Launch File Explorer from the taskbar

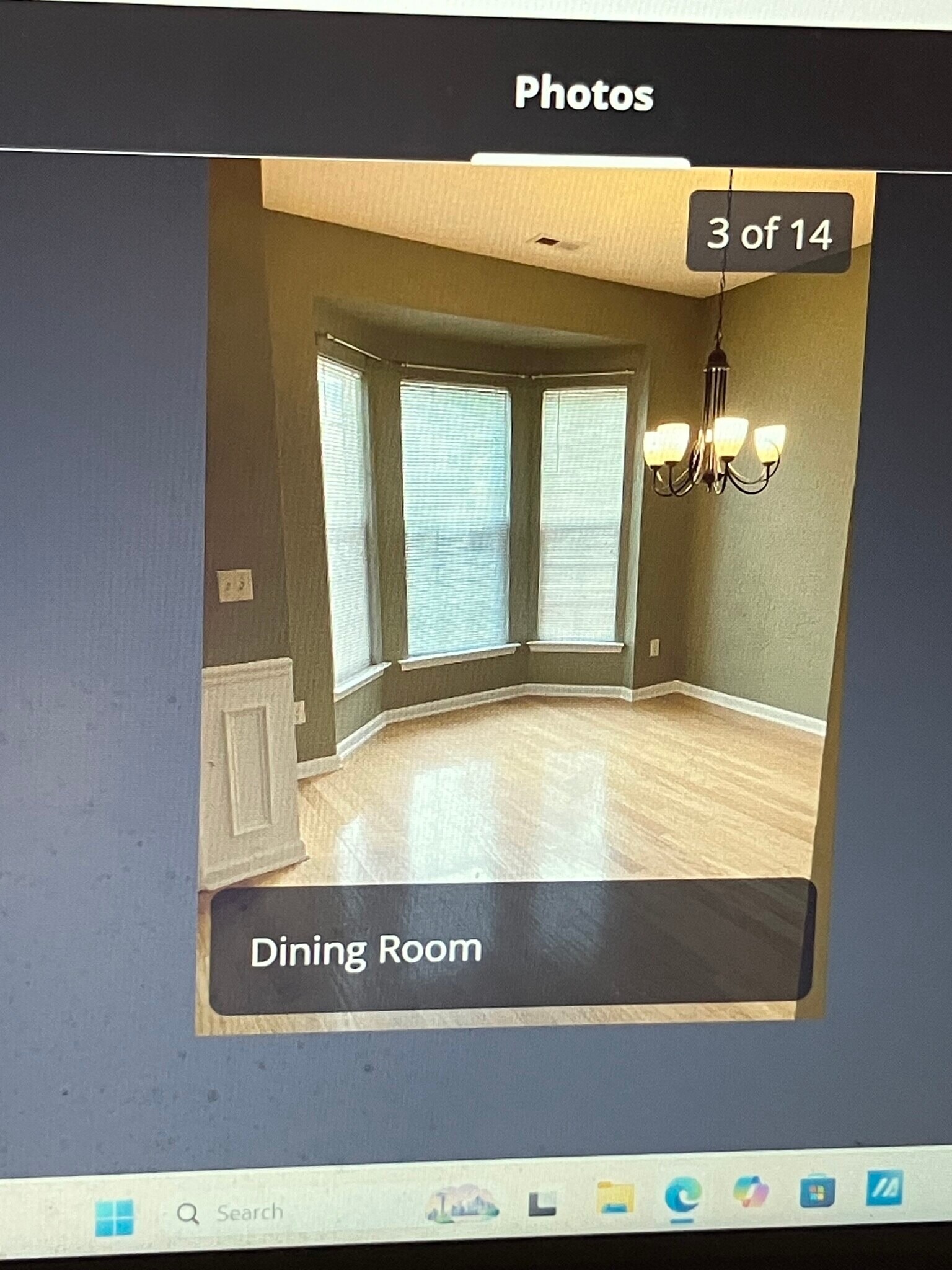(615, 1197)
